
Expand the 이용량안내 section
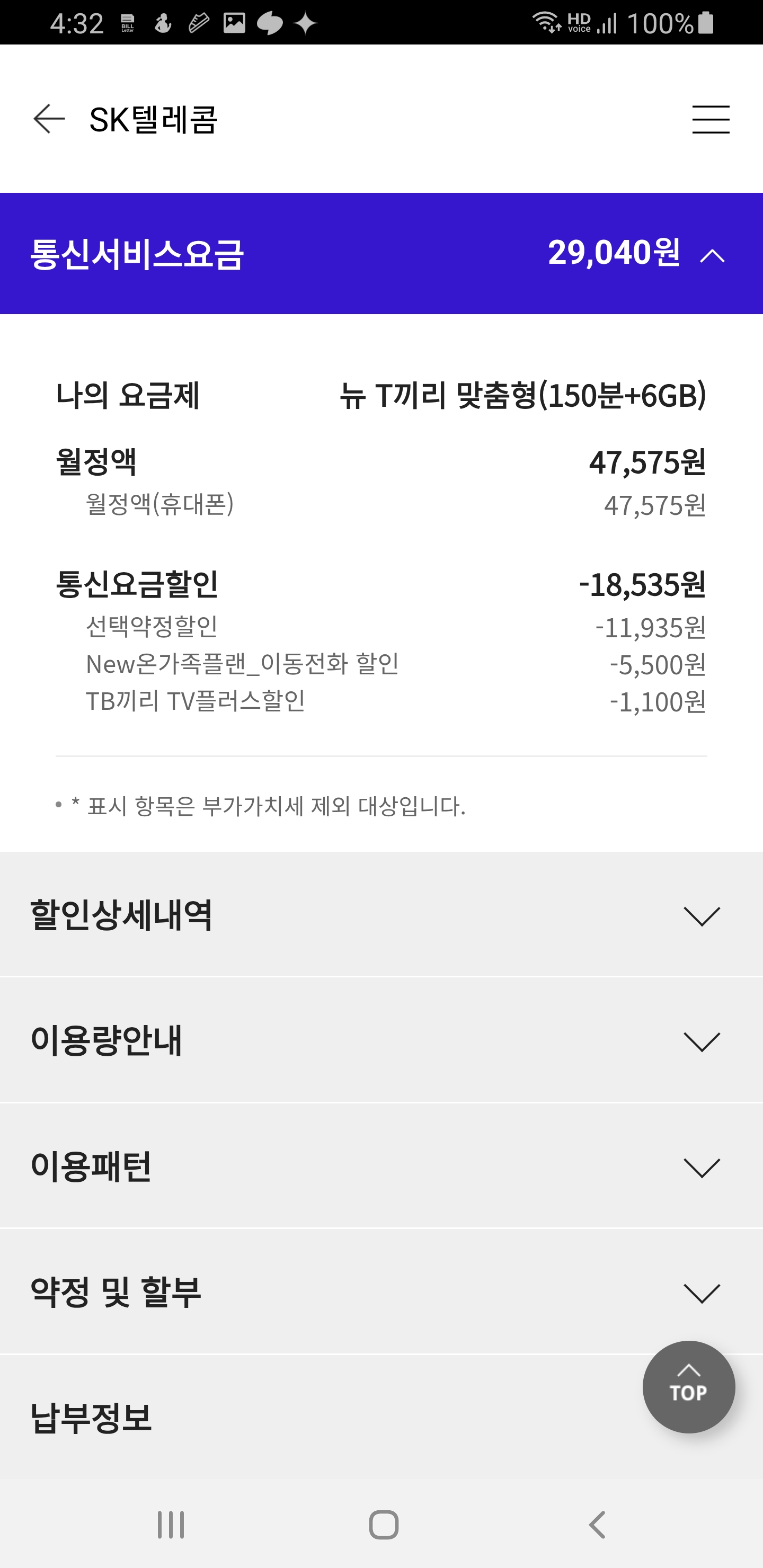pyautogui.click(x=381, y=1040)
